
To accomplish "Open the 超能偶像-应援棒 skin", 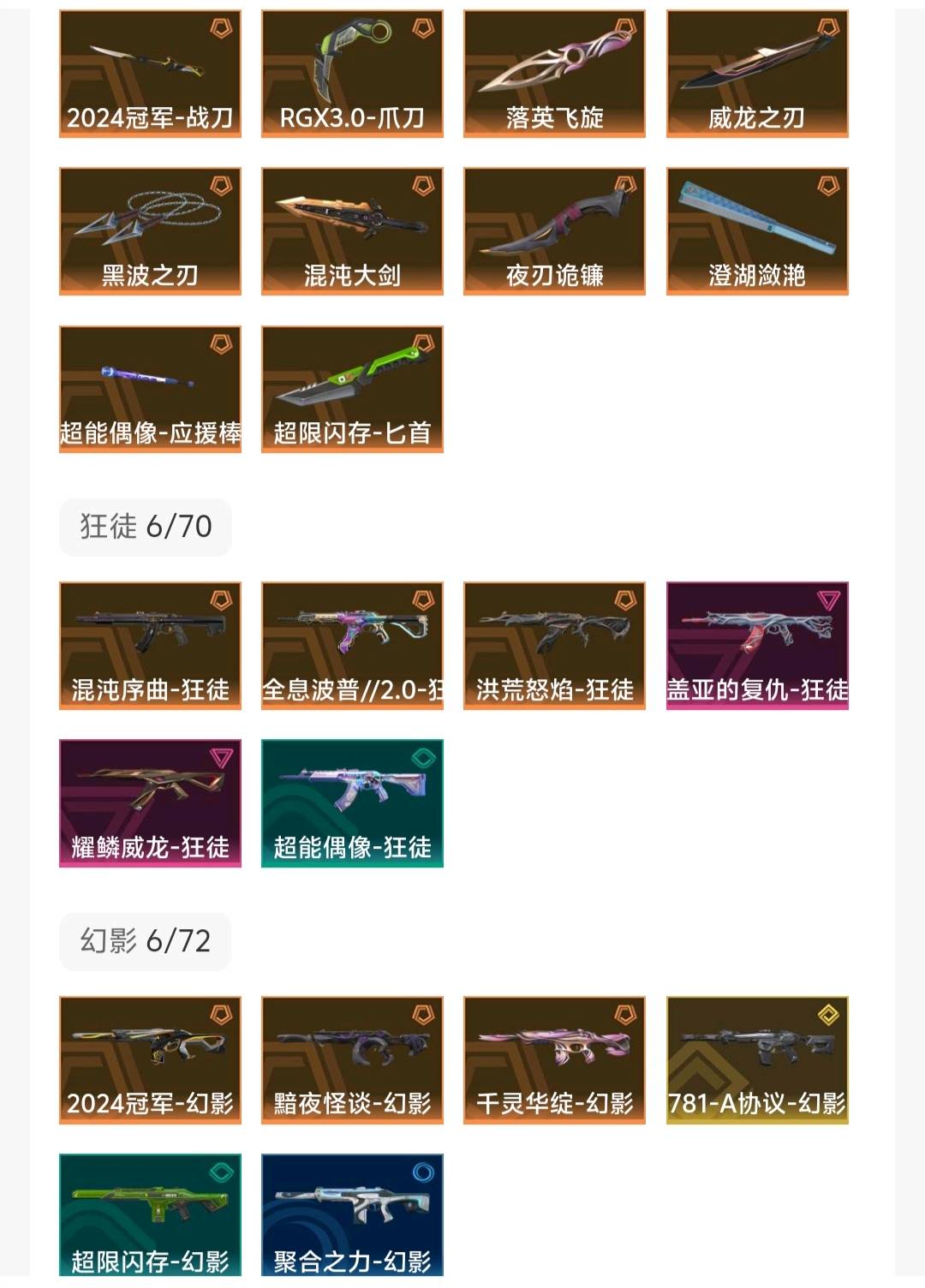I will pyautogui.click(x=150, y=389).
